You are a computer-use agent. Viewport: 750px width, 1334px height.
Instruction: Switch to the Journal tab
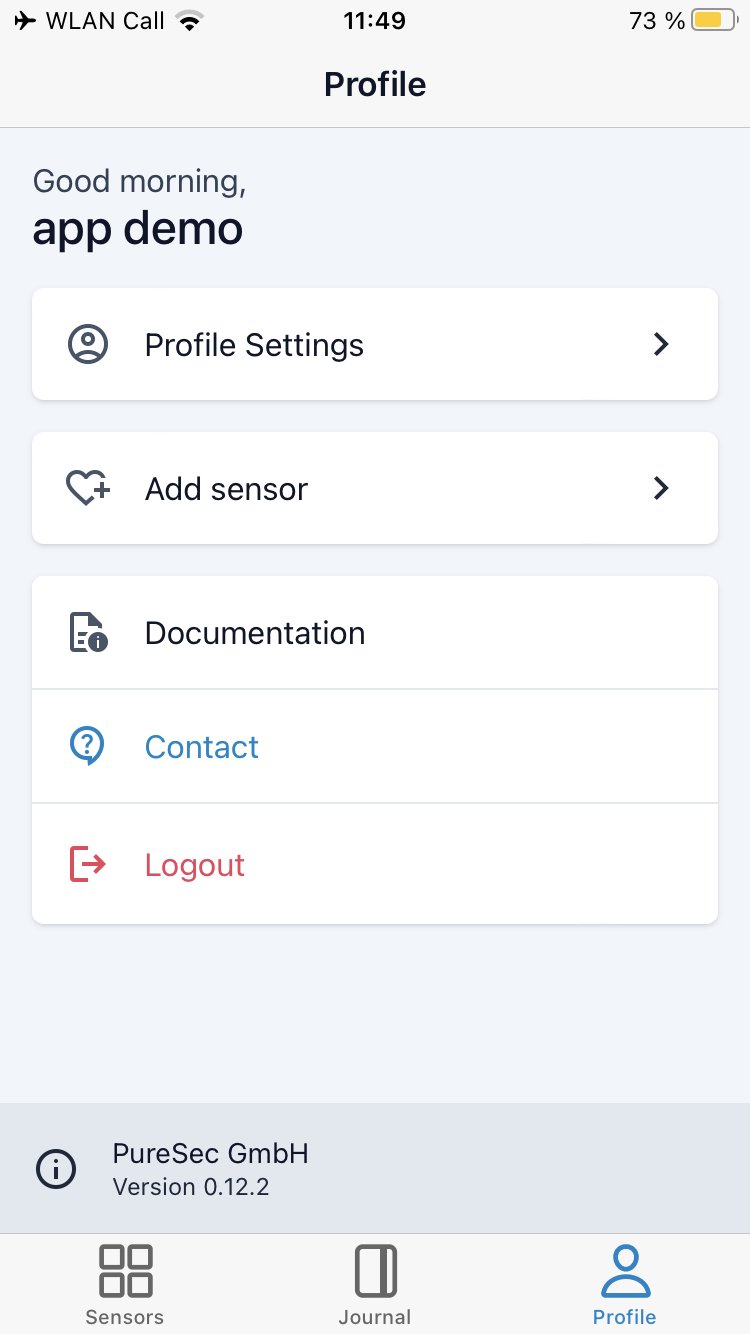(375, 1284)
